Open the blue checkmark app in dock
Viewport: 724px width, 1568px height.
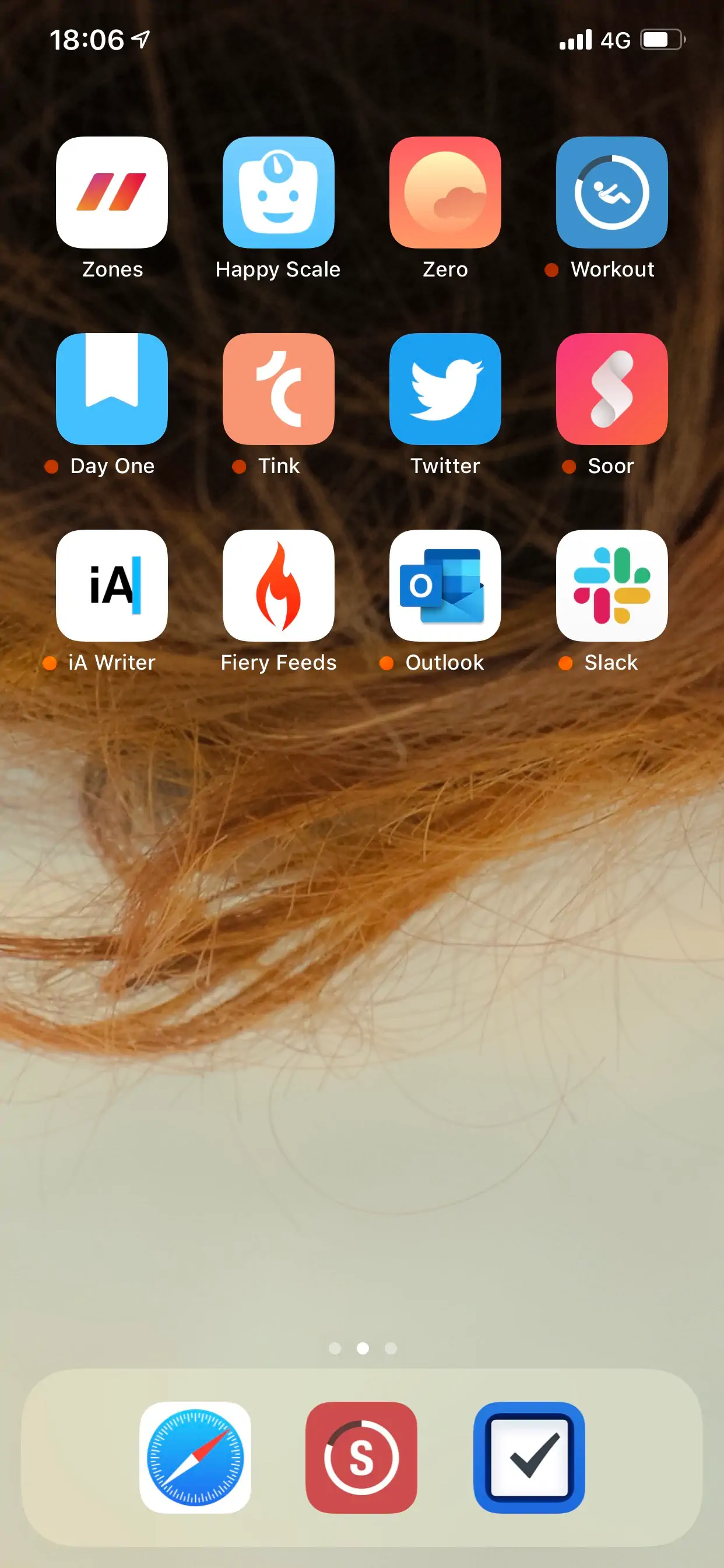point(529,1457)
